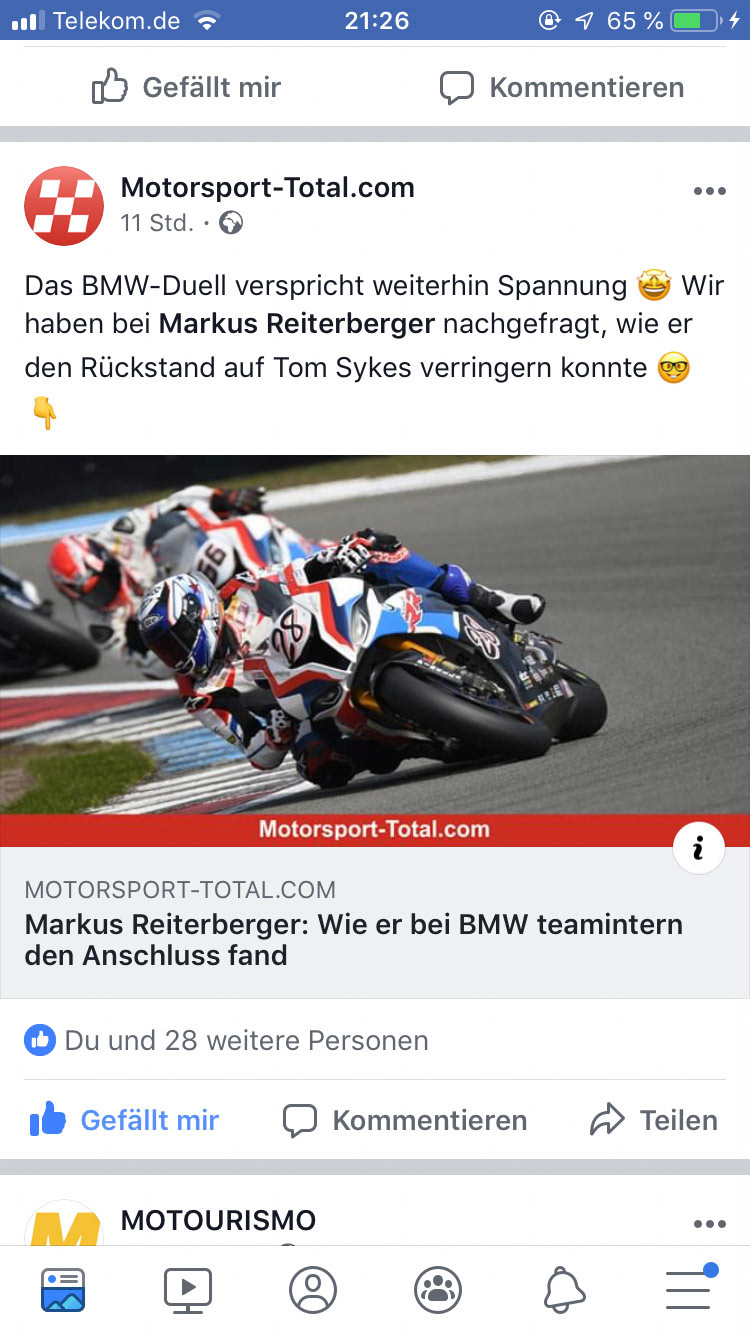View who liked the Motorsport-Total post
750x1334 pixels.
pyautogui.click(x=245, y=1040)
